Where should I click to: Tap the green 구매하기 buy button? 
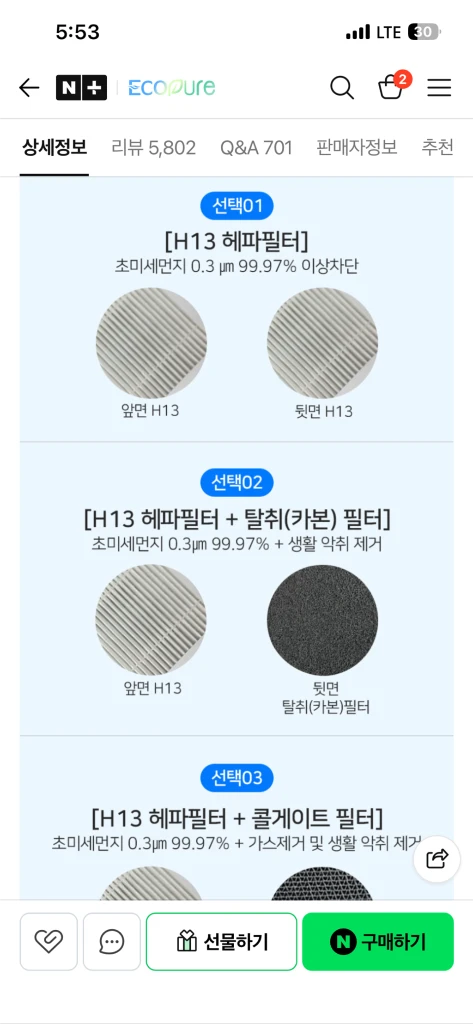click(x=378, y=941)
